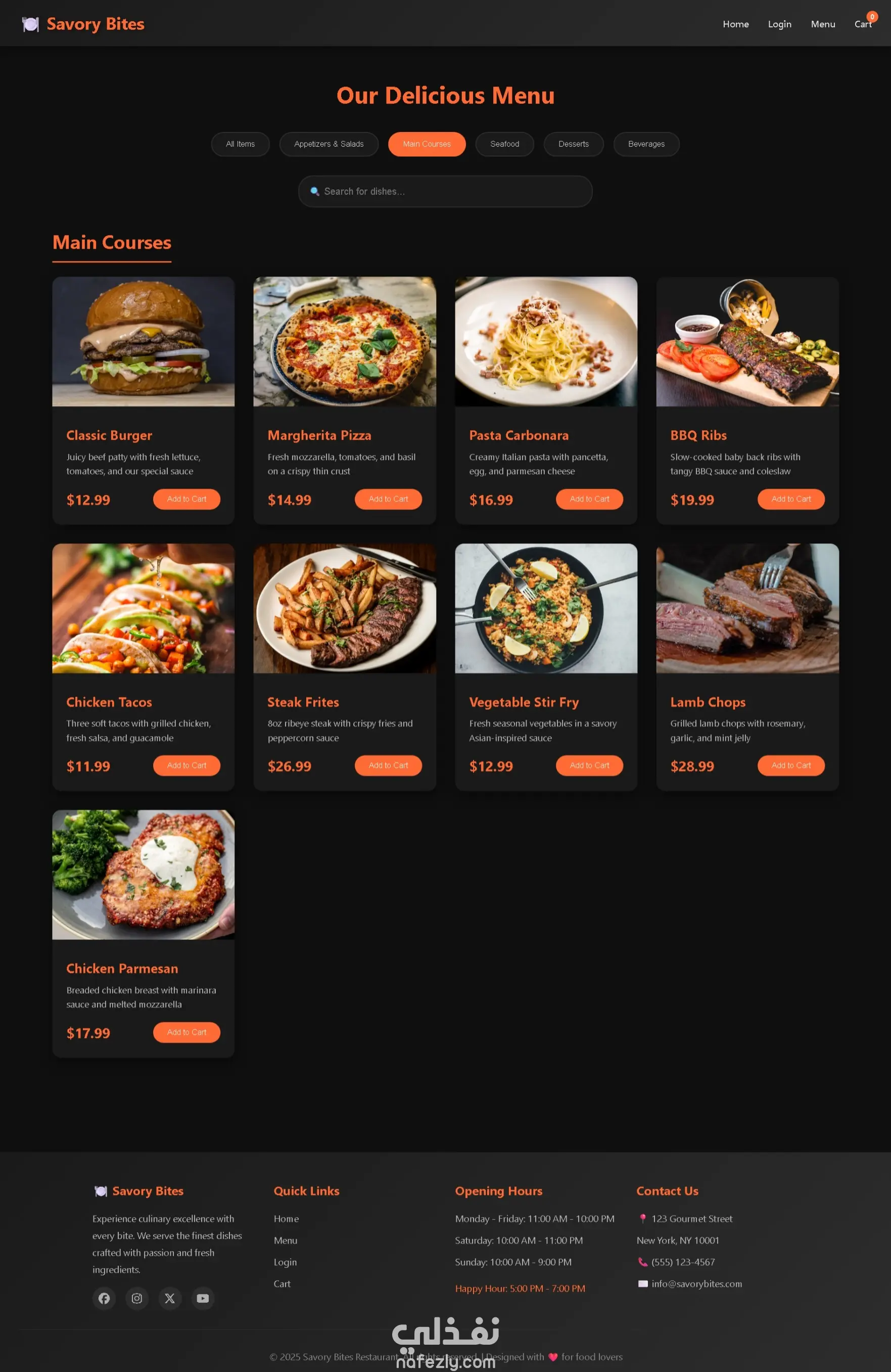Switch to the Seafood category

coord(504,144)
